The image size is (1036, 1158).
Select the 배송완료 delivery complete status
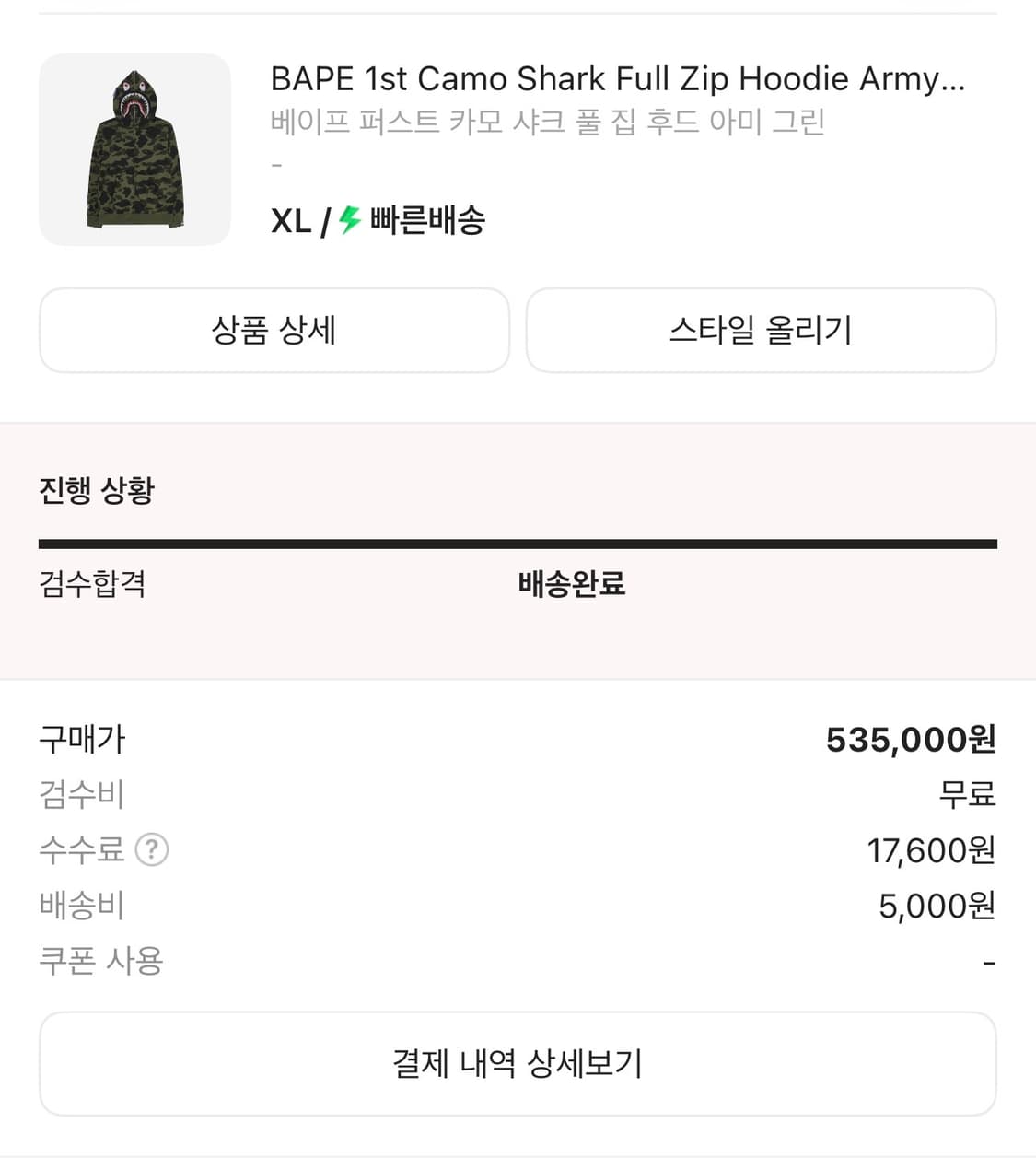(x=569, y=584)
